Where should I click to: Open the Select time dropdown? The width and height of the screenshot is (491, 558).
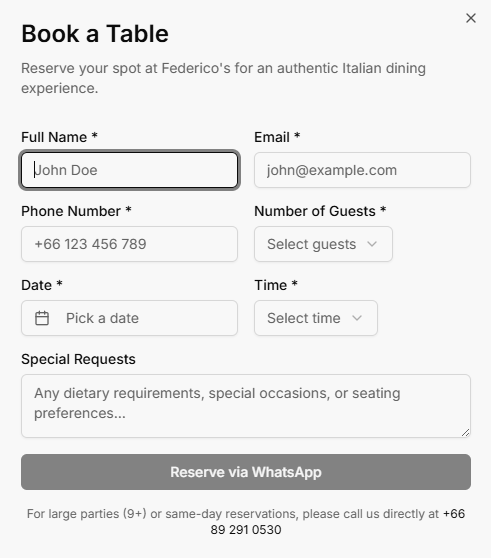316,318
